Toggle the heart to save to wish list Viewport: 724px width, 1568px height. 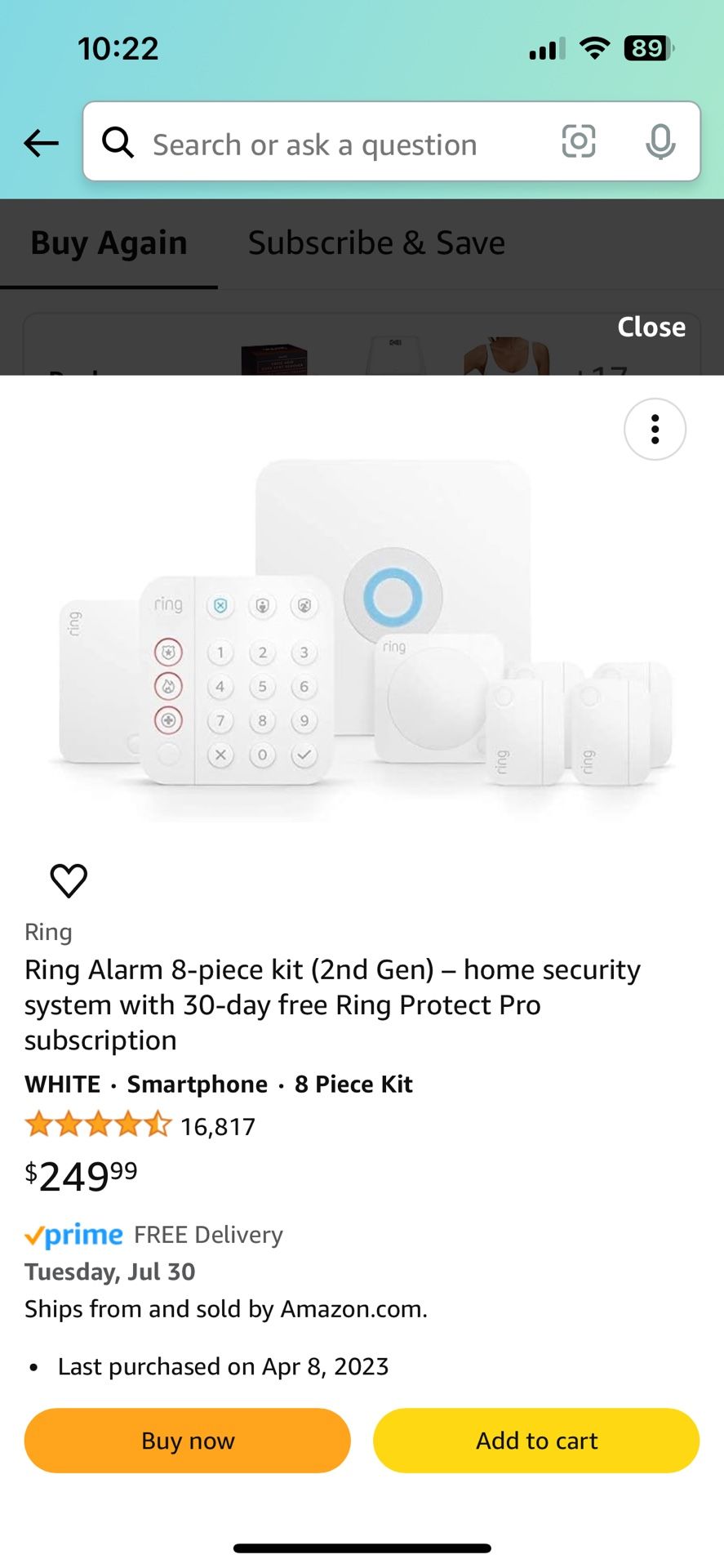(x=69, y=880)
